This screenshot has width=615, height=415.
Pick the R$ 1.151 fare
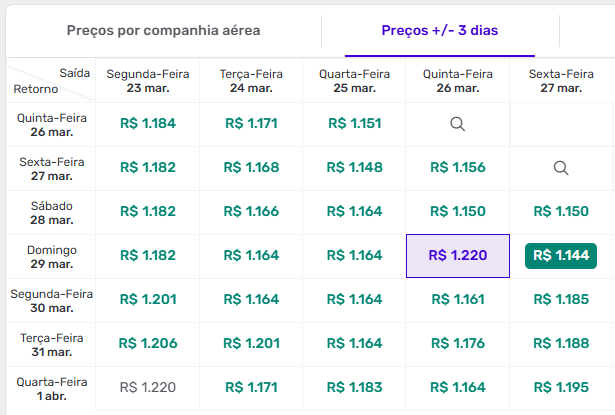pyautogui.click(x=355, y=124)
